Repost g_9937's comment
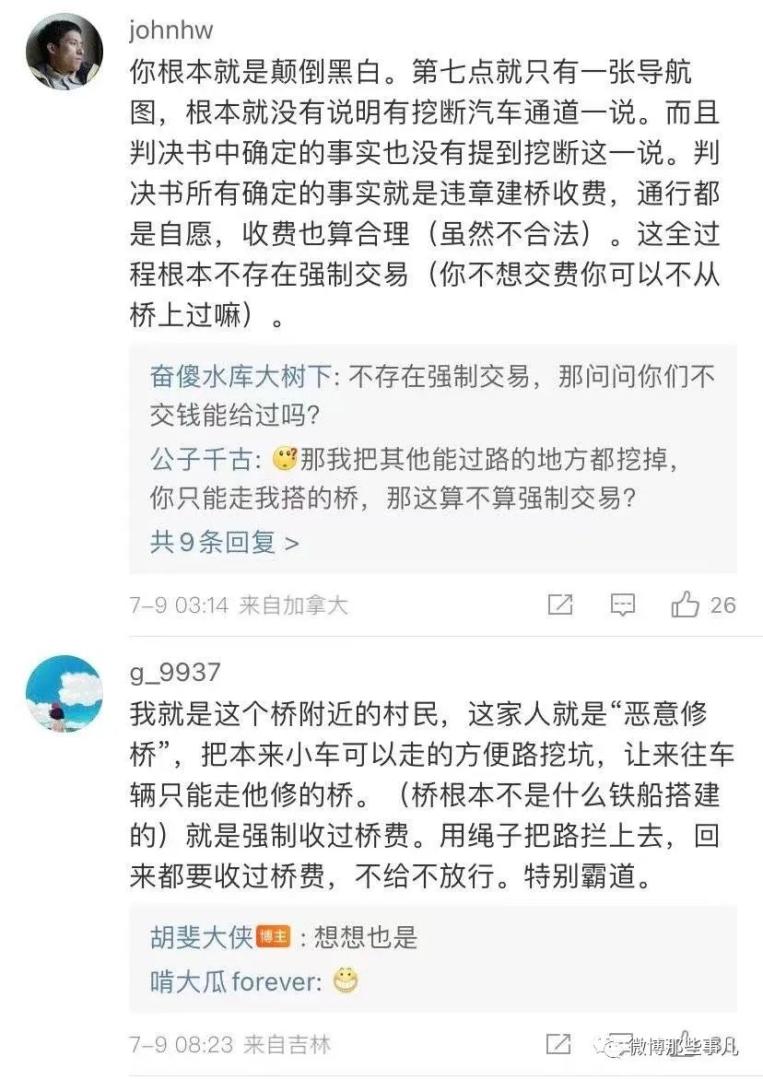The image size is (763, 1080). [560, 1045]
